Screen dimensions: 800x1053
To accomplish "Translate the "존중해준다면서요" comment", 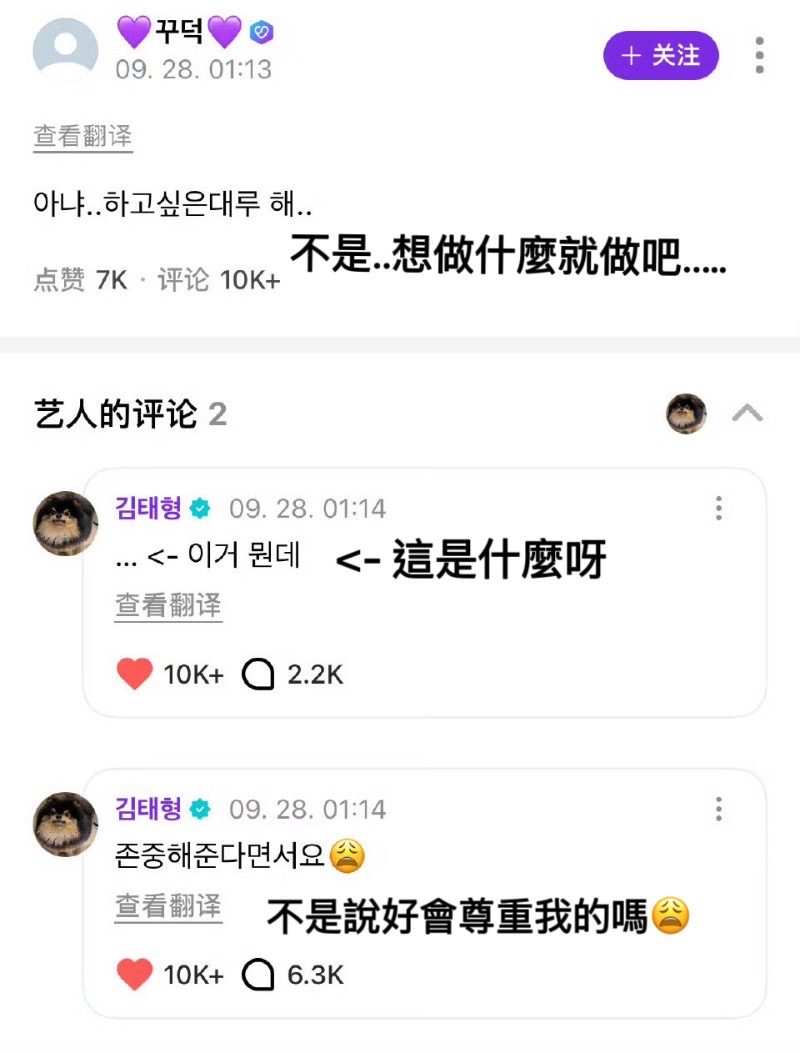I will click(168, 907).
